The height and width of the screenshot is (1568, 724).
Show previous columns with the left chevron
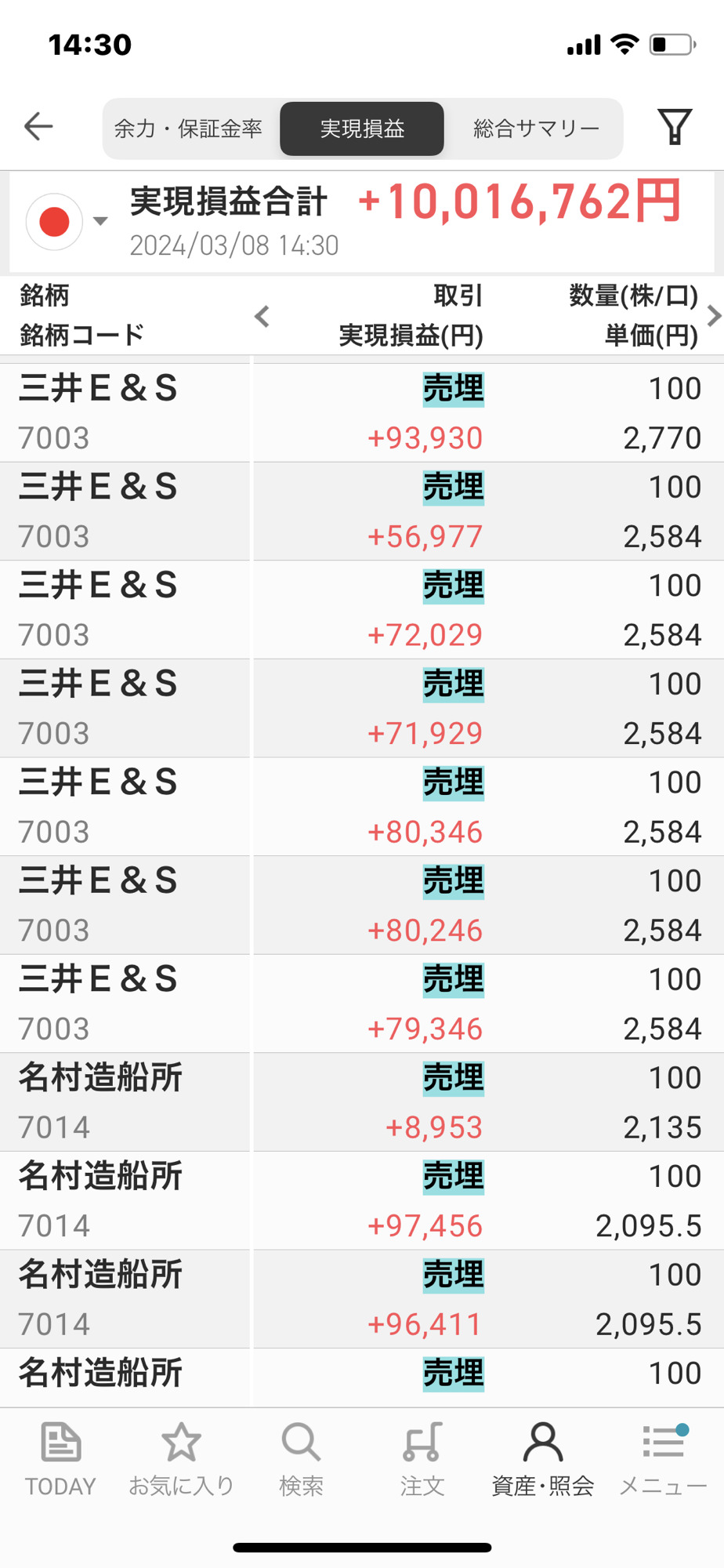[x=262, y=317]
